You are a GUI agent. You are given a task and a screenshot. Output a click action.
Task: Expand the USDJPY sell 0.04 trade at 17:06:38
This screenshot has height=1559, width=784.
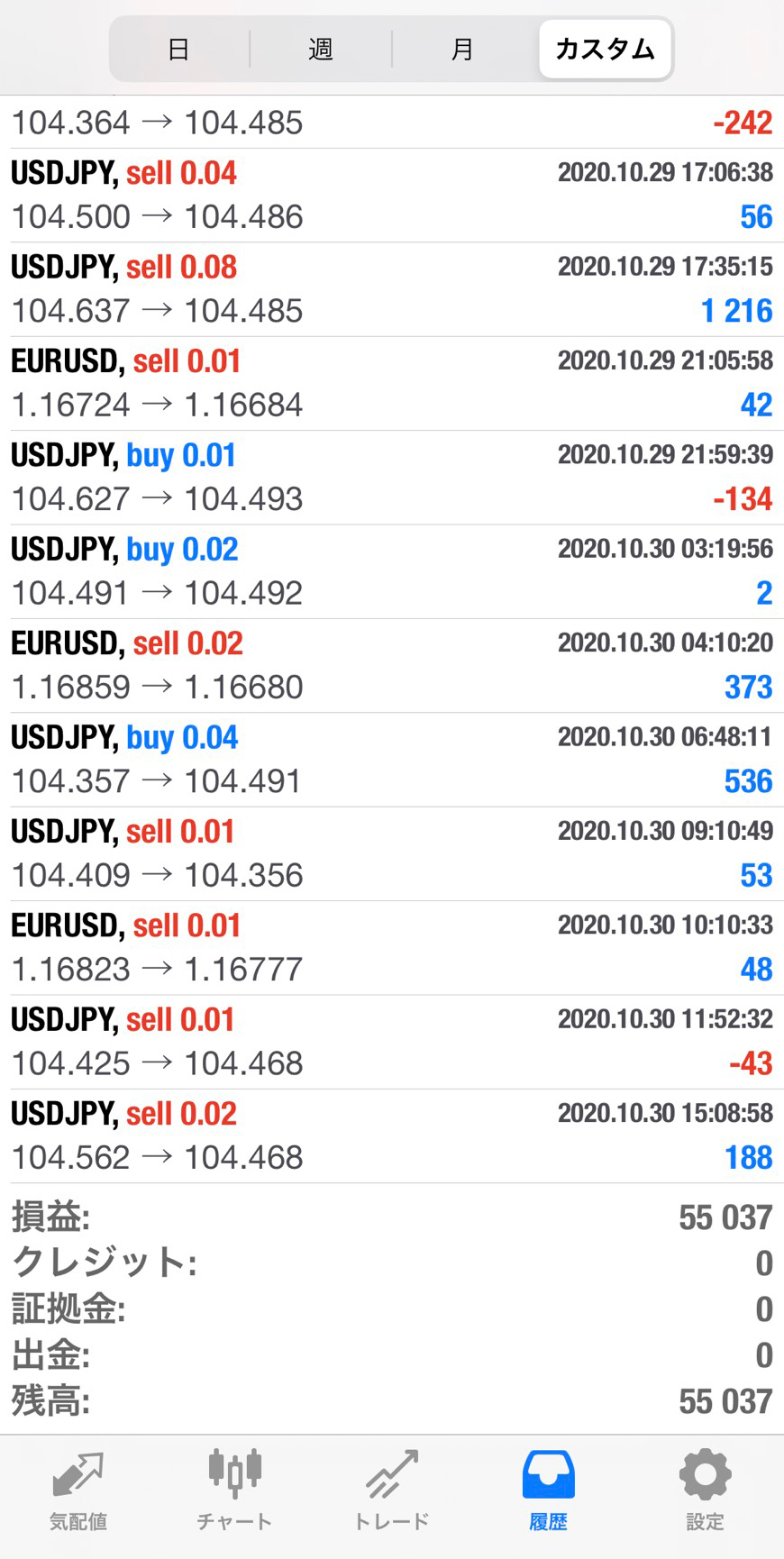(391, 196)
